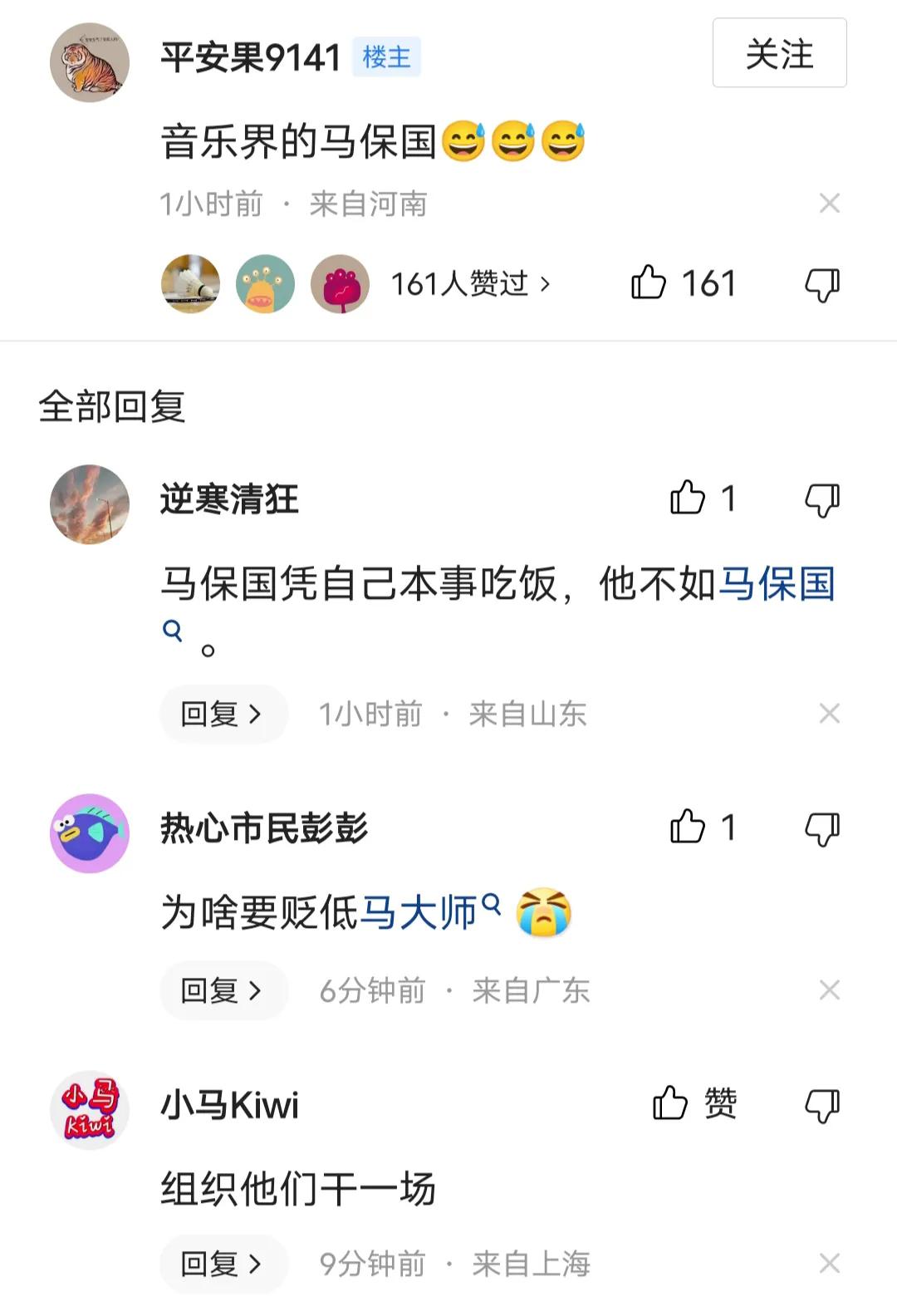The height and width of the screenshot is (1316, 897).
Task: Dislike 热心市民彭彭's reply
Action: pos(821,828)
